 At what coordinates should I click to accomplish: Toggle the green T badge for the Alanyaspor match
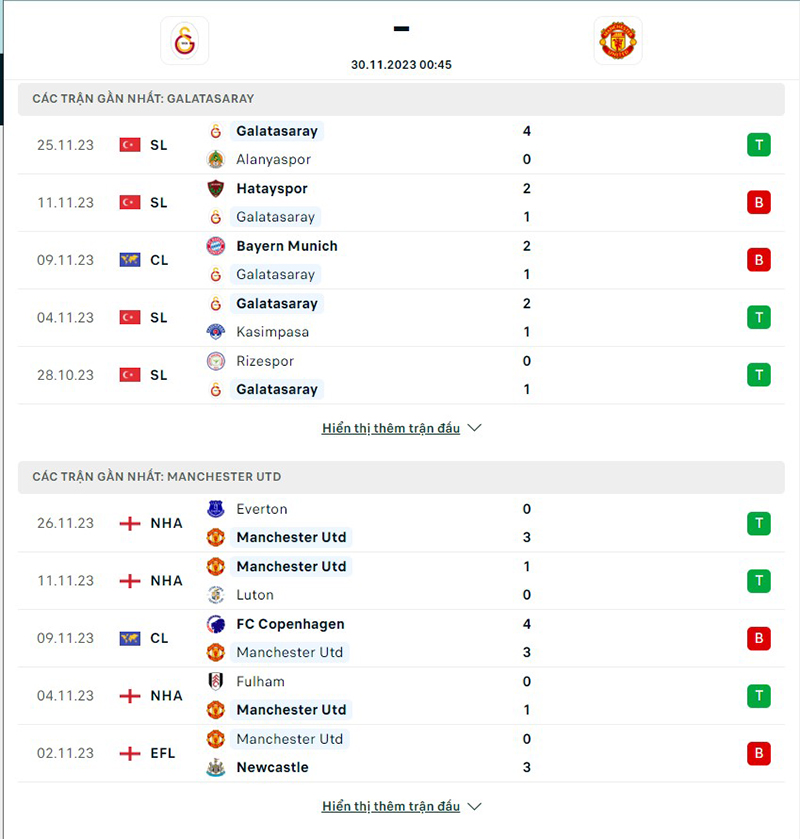pos(759,144)
